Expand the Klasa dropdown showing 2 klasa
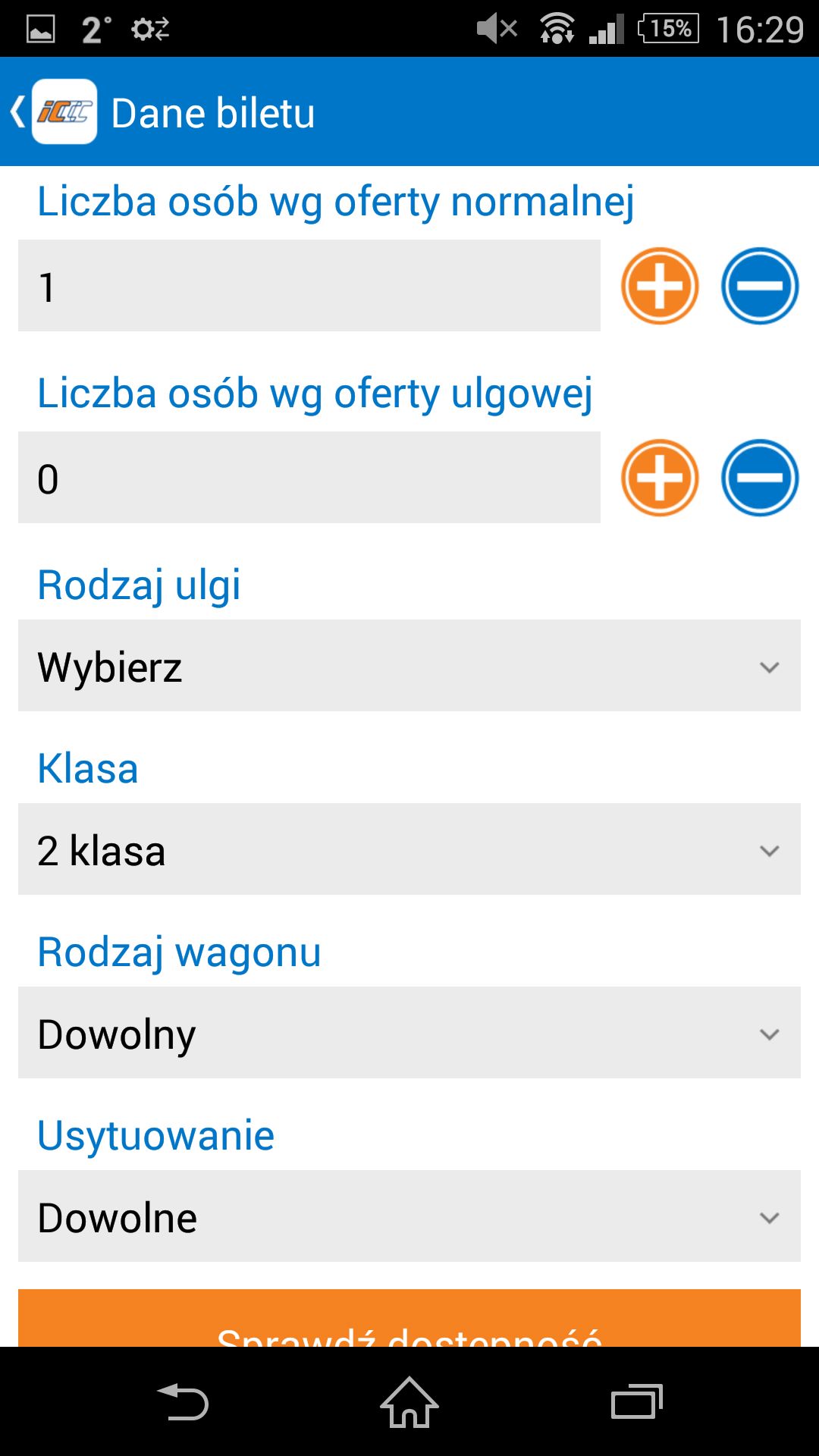819x1456 pixels. click(x=409, y=849)
